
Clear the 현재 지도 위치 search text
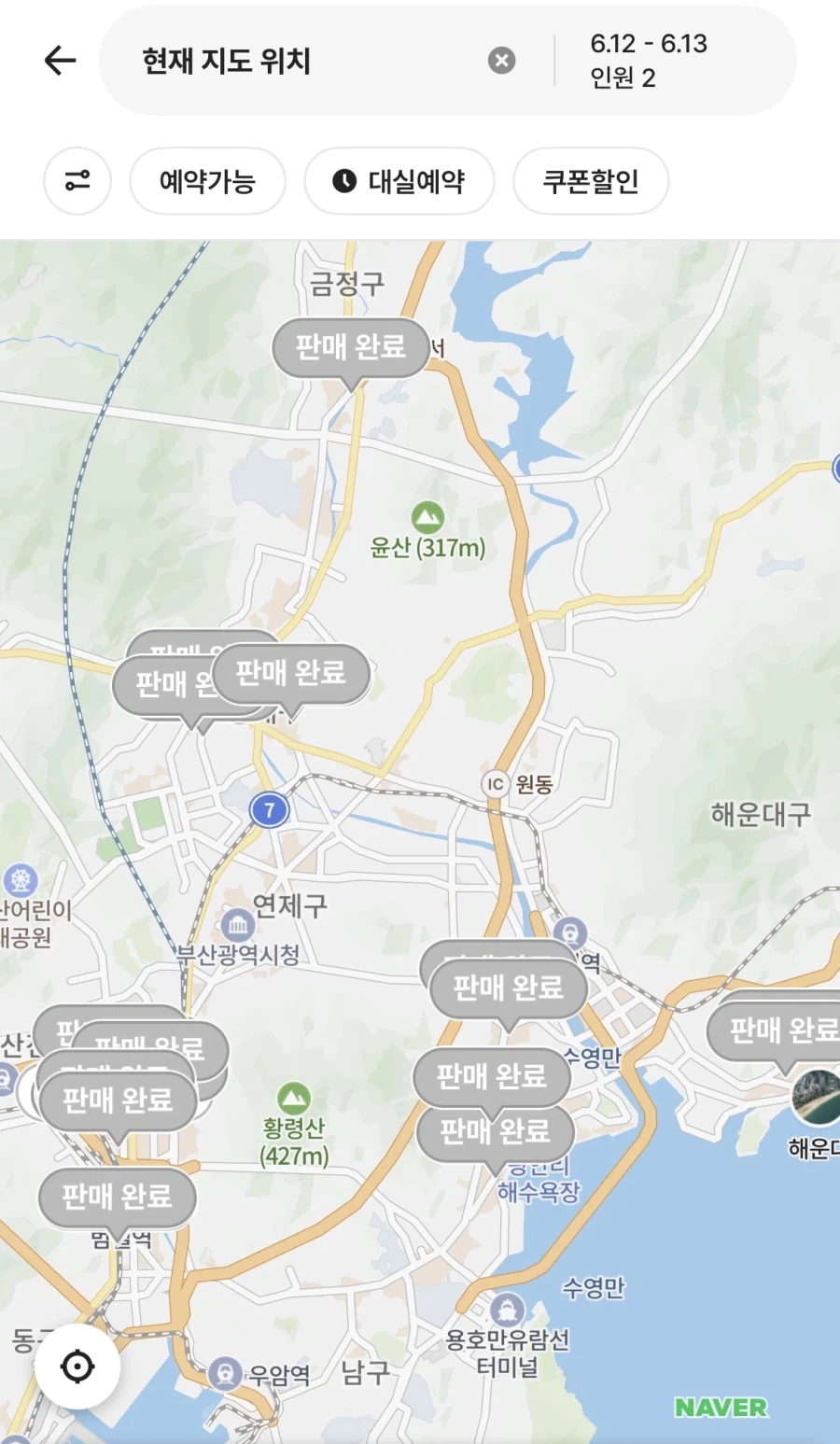click(x=501, y=62)
